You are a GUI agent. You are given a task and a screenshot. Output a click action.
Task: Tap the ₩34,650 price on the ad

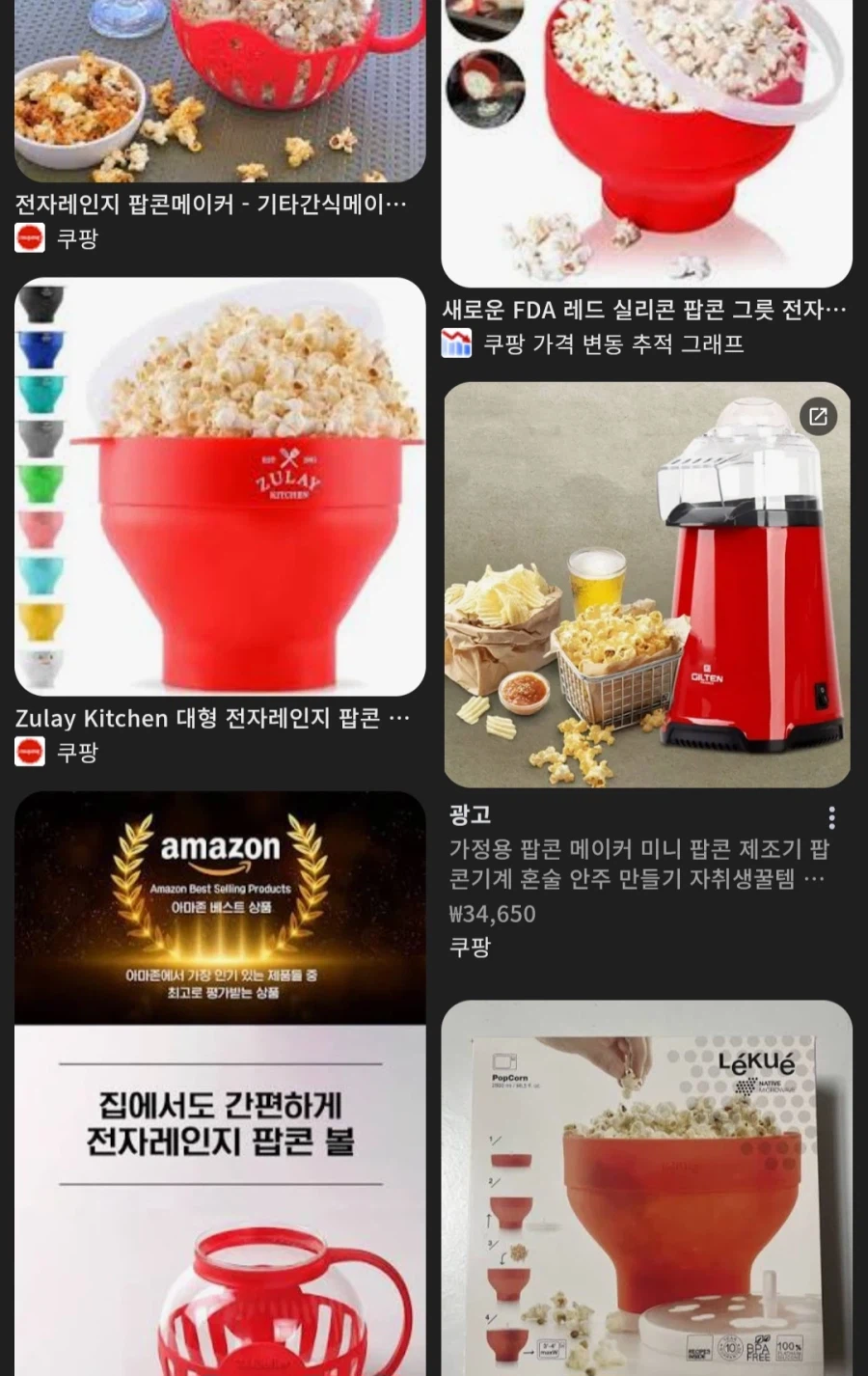492,913
